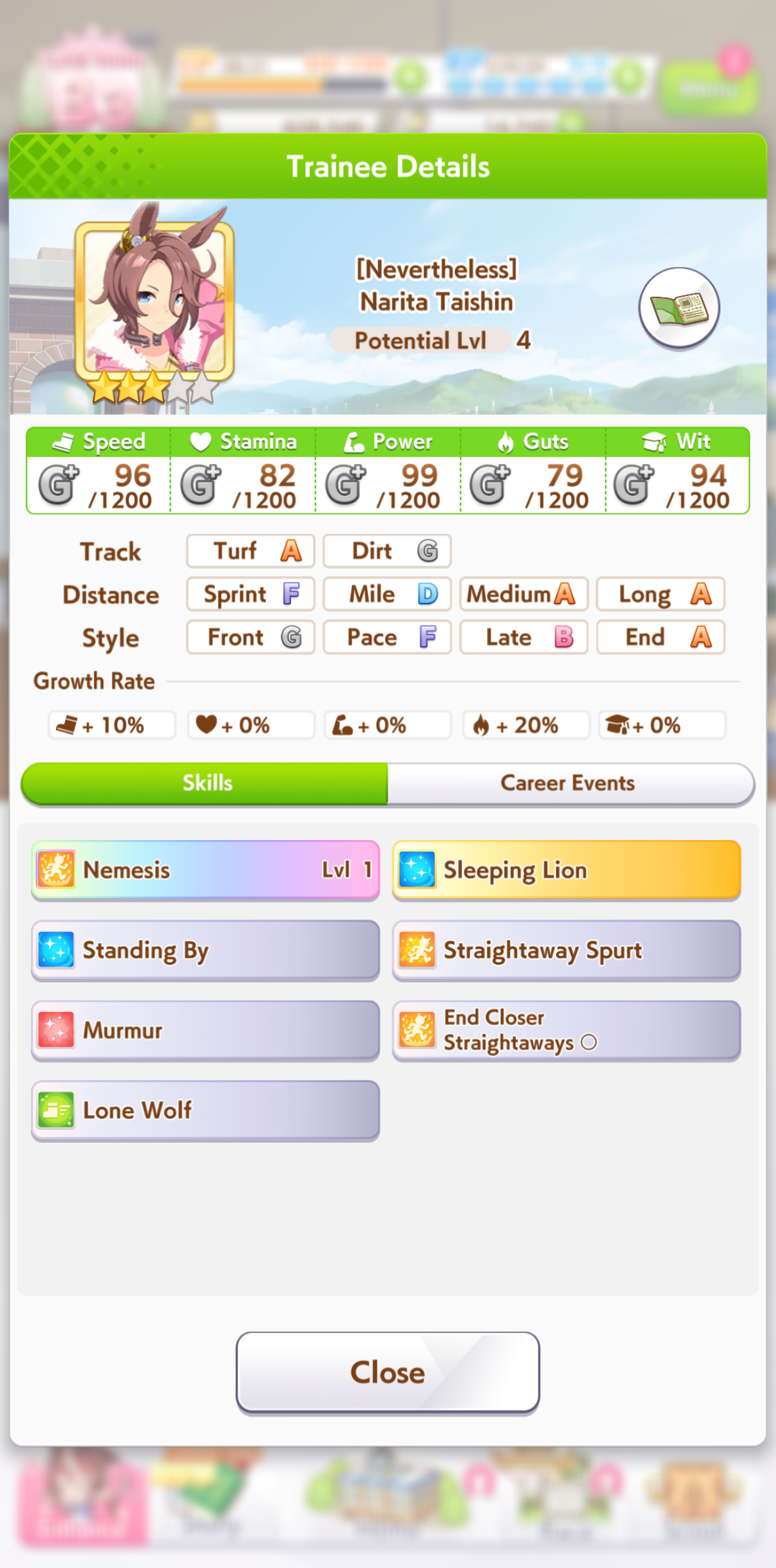Tap the Straightaway Spurt skill
This screenshot has height=1568, width=776.
(566, 950)
